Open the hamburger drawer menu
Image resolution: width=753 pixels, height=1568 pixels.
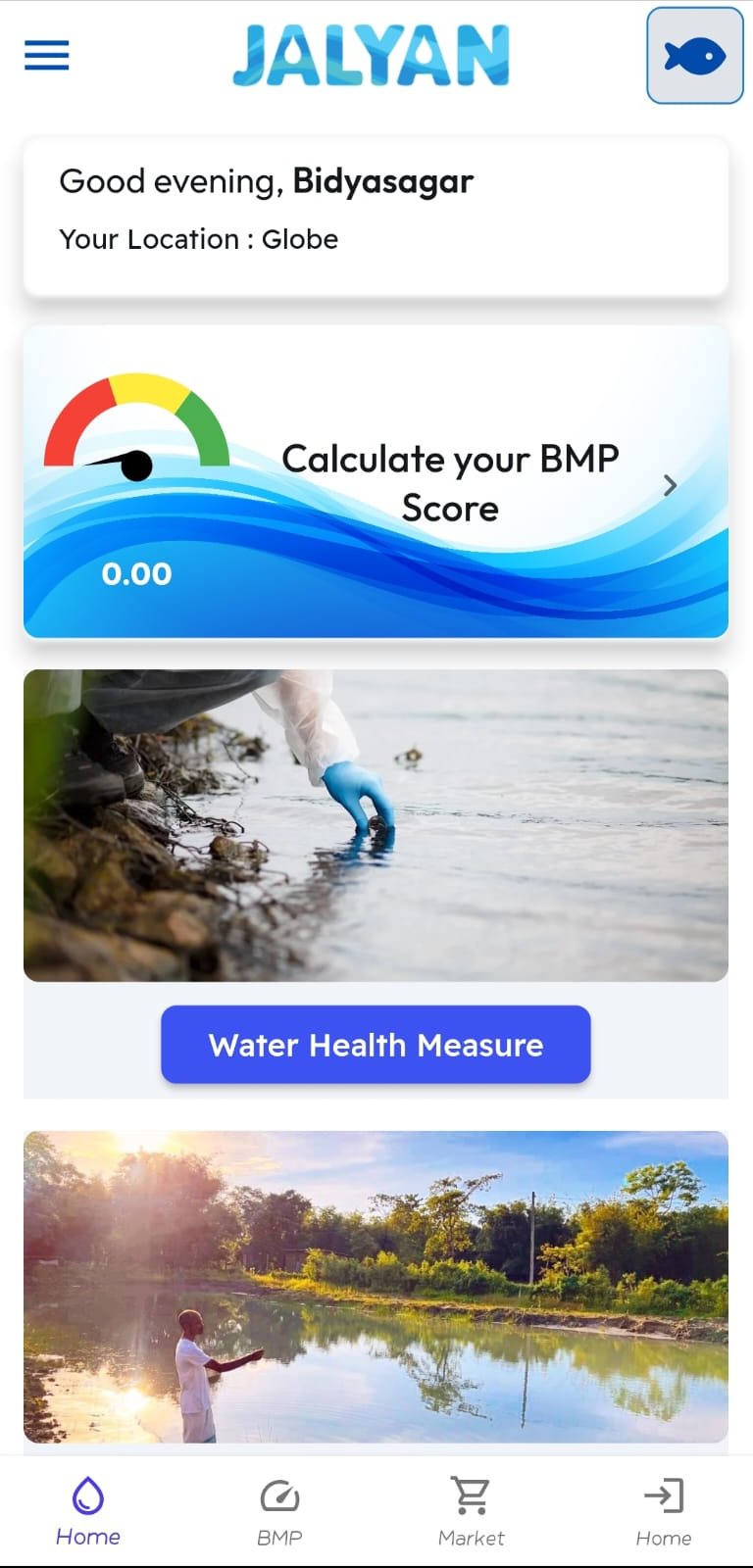click(46, 55)
